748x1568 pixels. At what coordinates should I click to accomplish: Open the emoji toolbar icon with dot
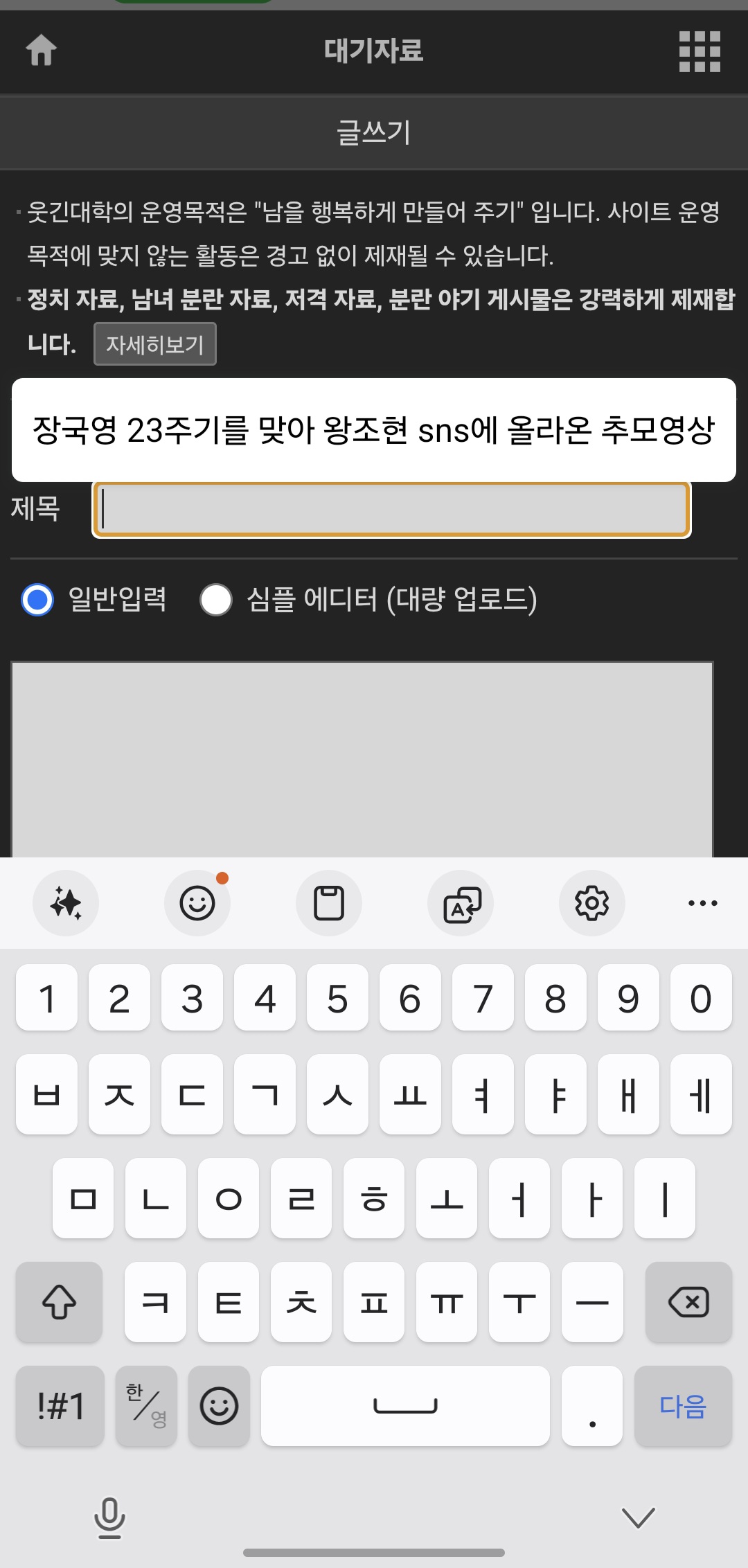pos(197,903)
